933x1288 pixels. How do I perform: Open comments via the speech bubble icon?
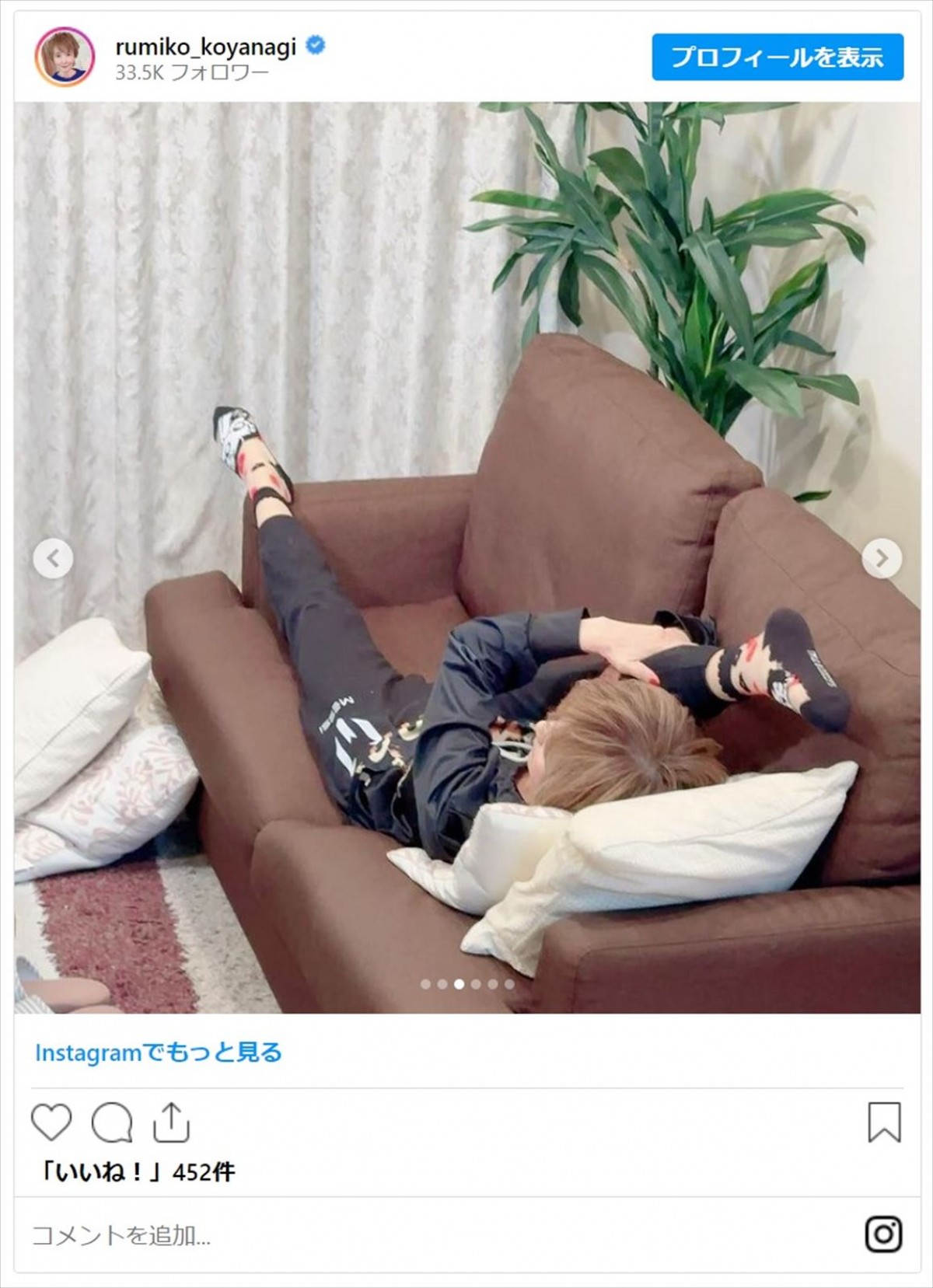click(111, 1123)
